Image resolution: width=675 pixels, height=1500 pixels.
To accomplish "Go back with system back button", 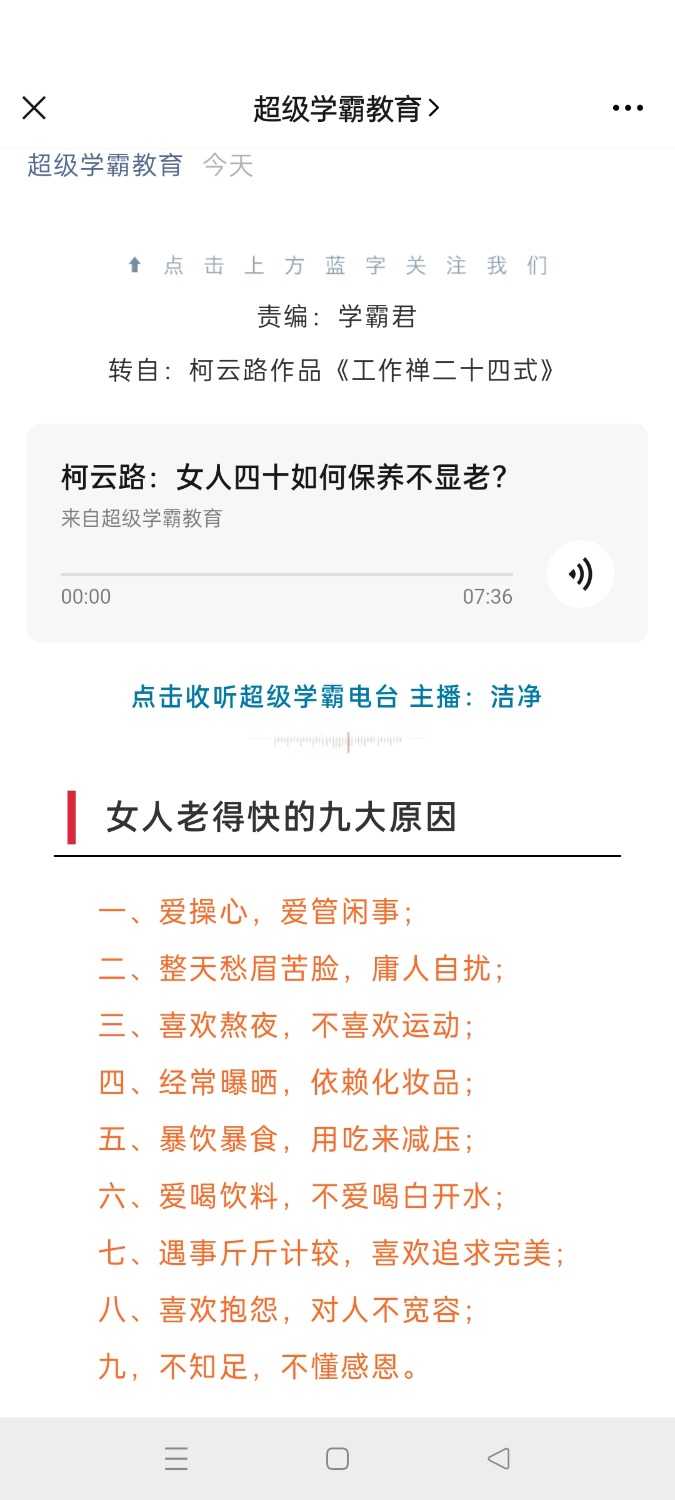I will [x=498, y=1458].
